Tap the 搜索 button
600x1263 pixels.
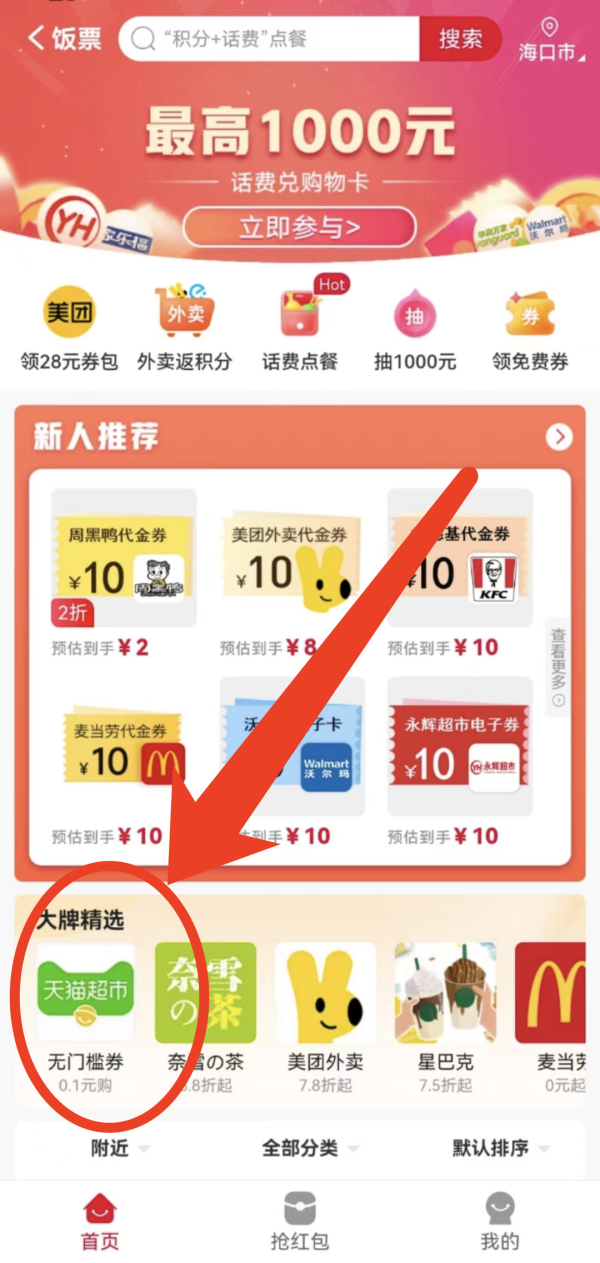coord(459,39)
